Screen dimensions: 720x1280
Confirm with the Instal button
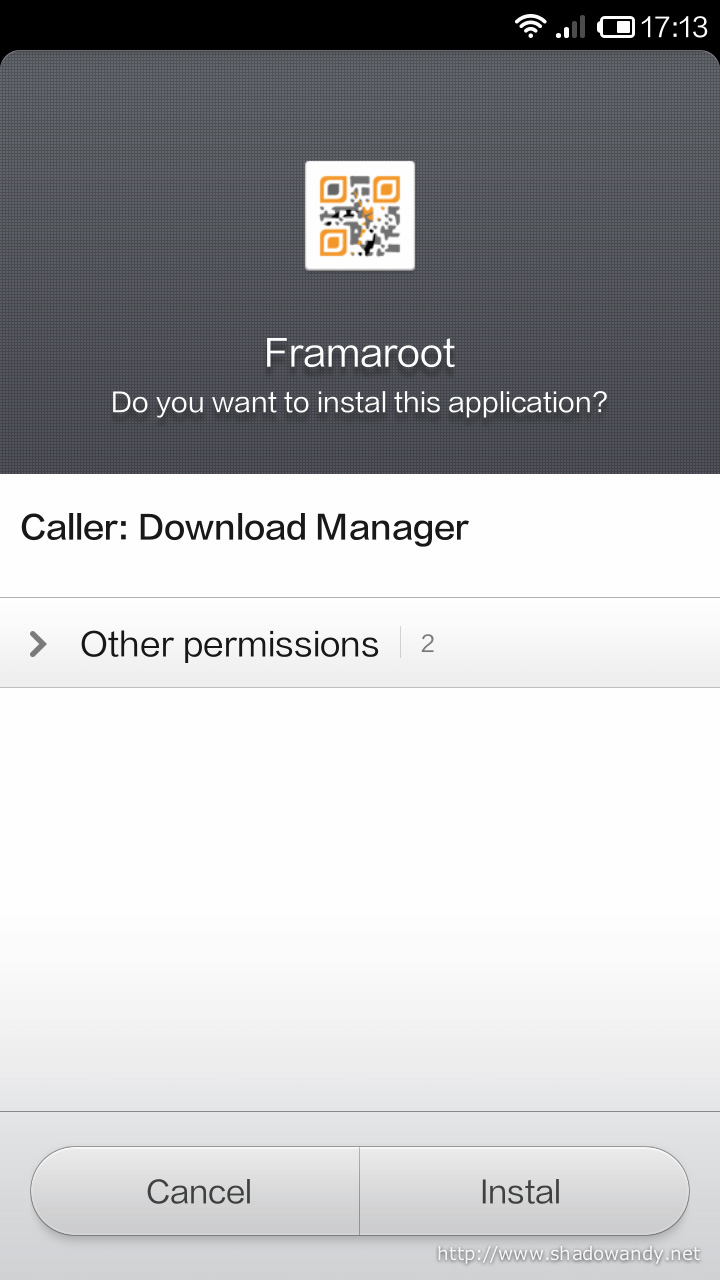(x=524, y=1191)
